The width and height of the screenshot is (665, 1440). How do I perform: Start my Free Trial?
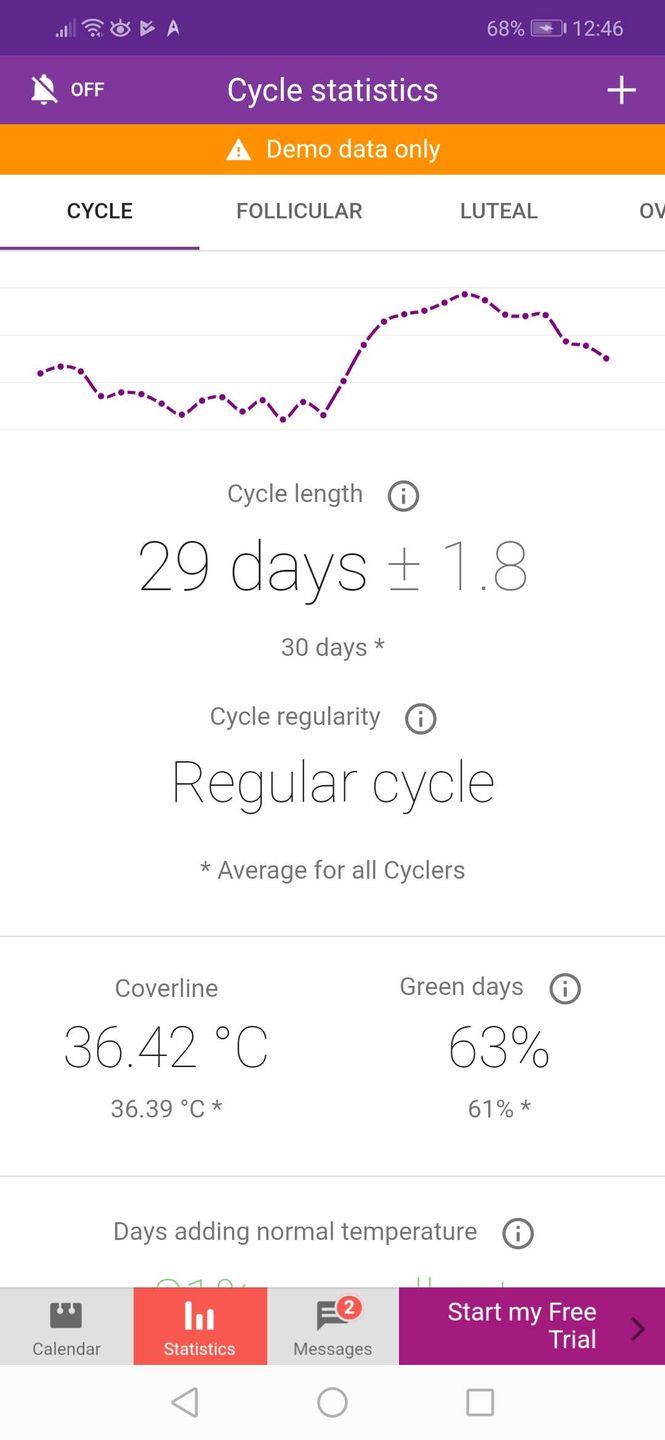[x=531, y=1326]
